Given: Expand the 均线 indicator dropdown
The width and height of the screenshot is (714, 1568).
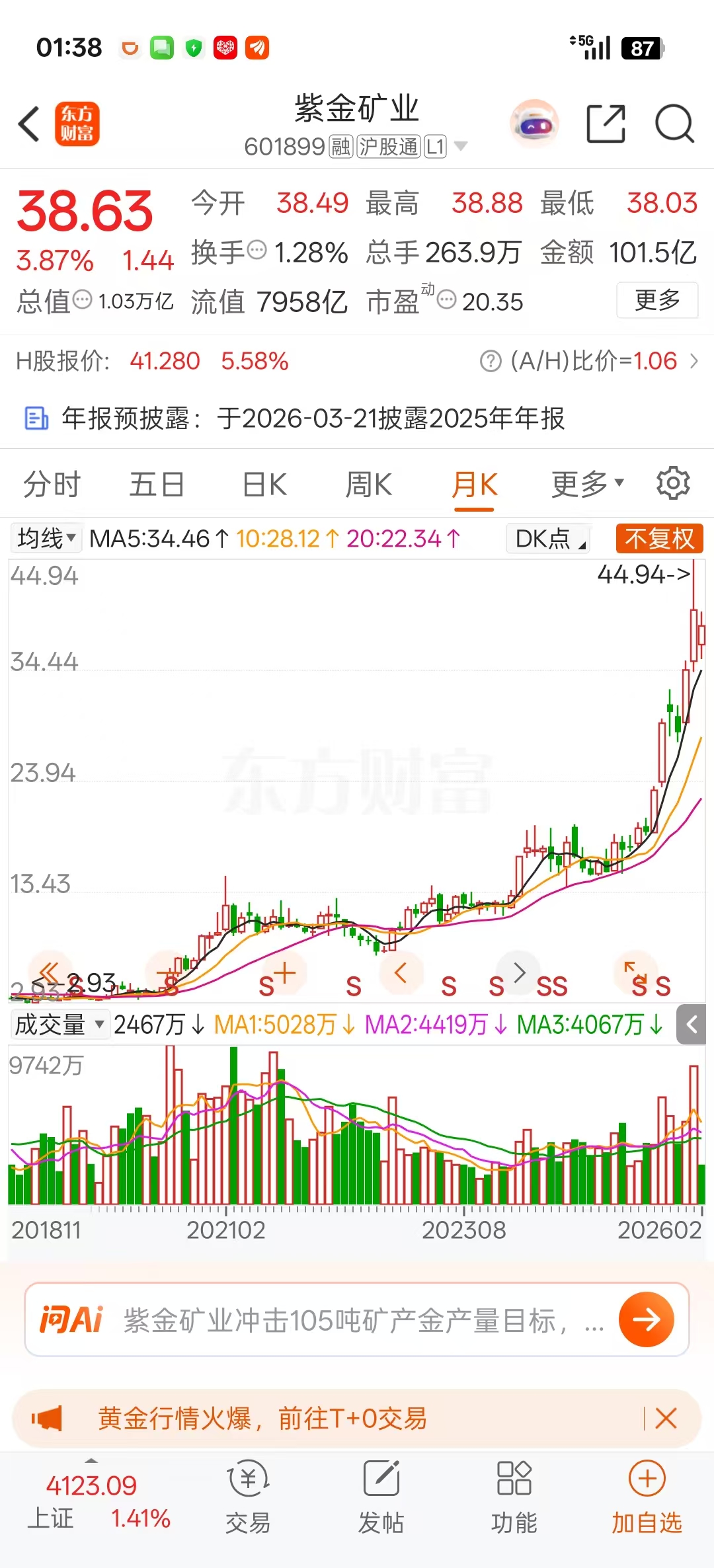Looking at the screenshot, I should (x=46, y=538).
